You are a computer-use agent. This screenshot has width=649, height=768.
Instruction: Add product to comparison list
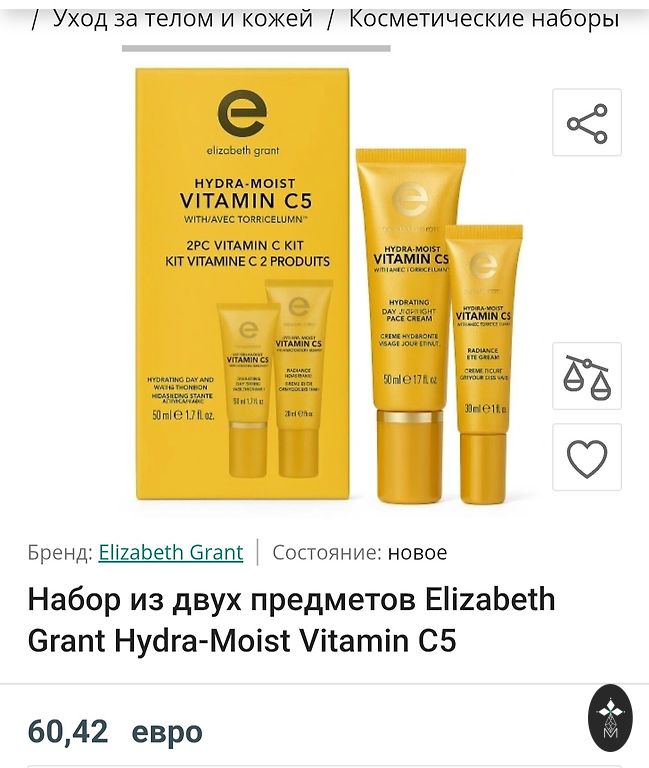[587, 376]
